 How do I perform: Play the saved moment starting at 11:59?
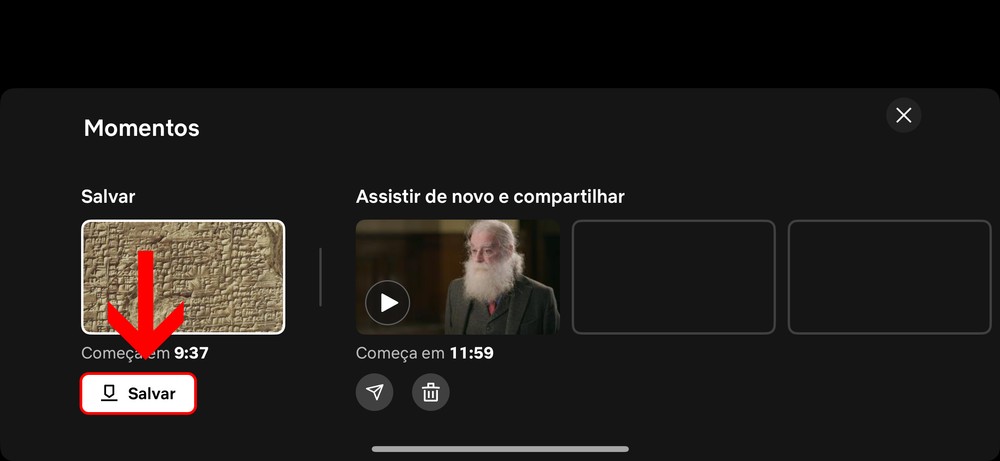pyautogui.click(x=388, y=302)
